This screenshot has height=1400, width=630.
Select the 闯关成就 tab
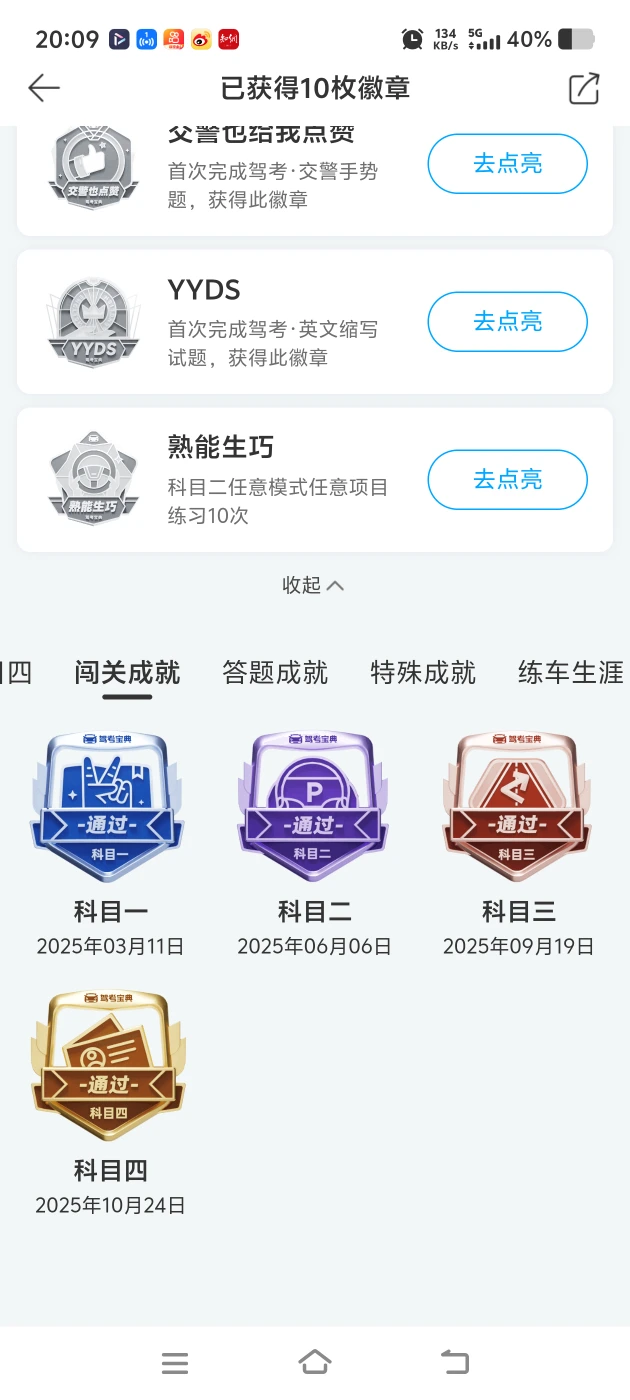(x=127, y=673)
